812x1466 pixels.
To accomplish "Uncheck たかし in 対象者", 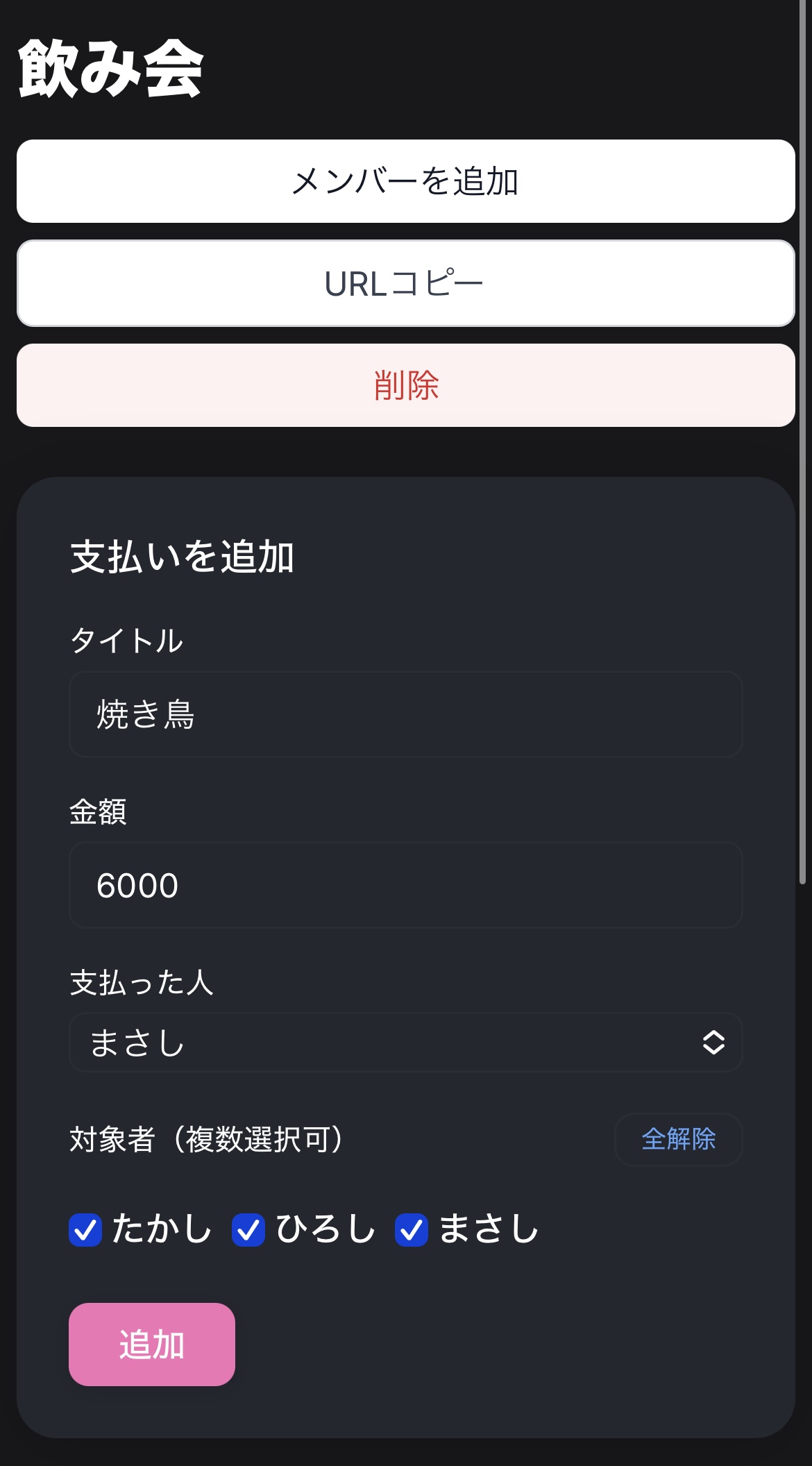I will (86, 1230).
